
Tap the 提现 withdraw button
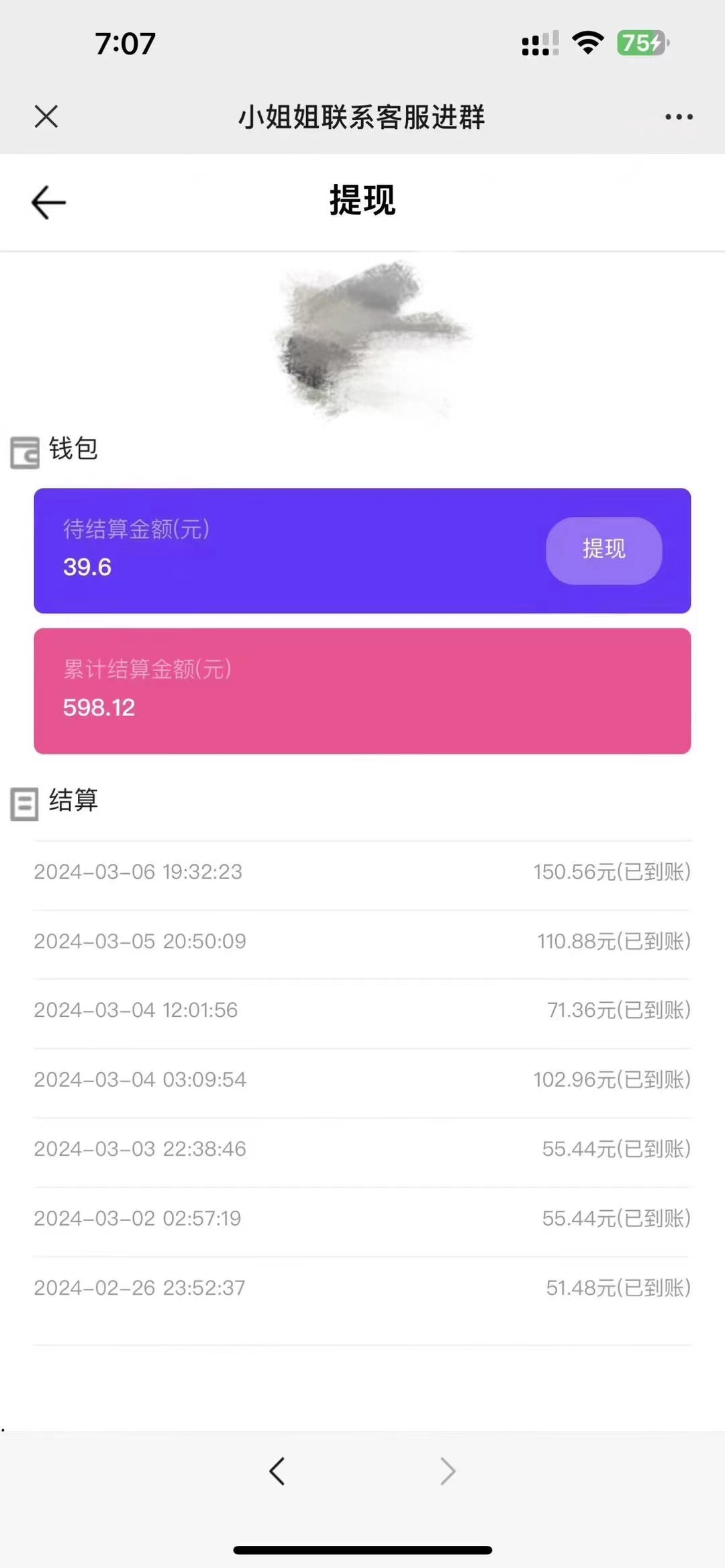tap(603, 550)
